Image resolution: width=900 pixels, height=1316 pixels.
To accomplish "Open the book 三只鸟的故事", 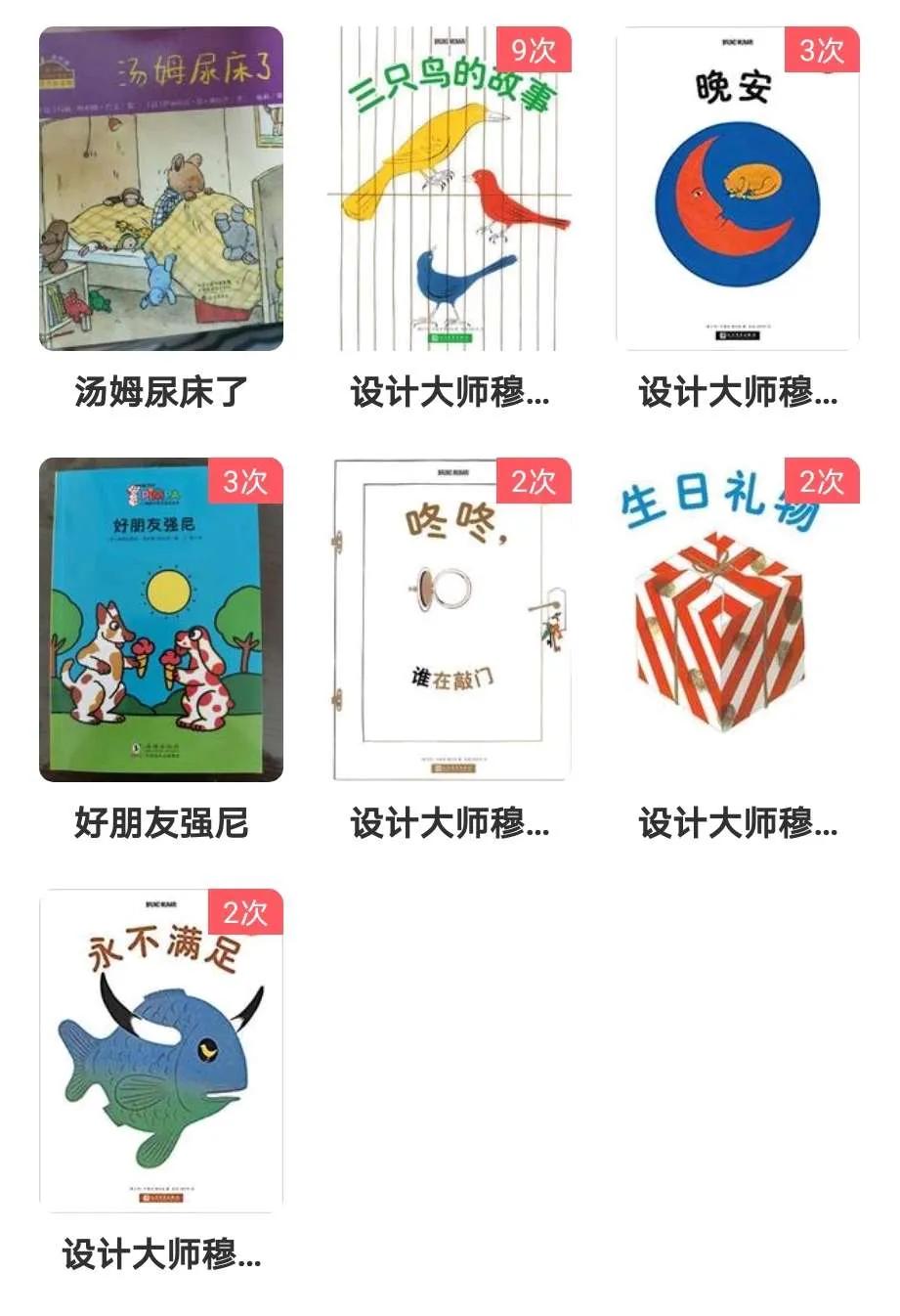I will [450, 189].
